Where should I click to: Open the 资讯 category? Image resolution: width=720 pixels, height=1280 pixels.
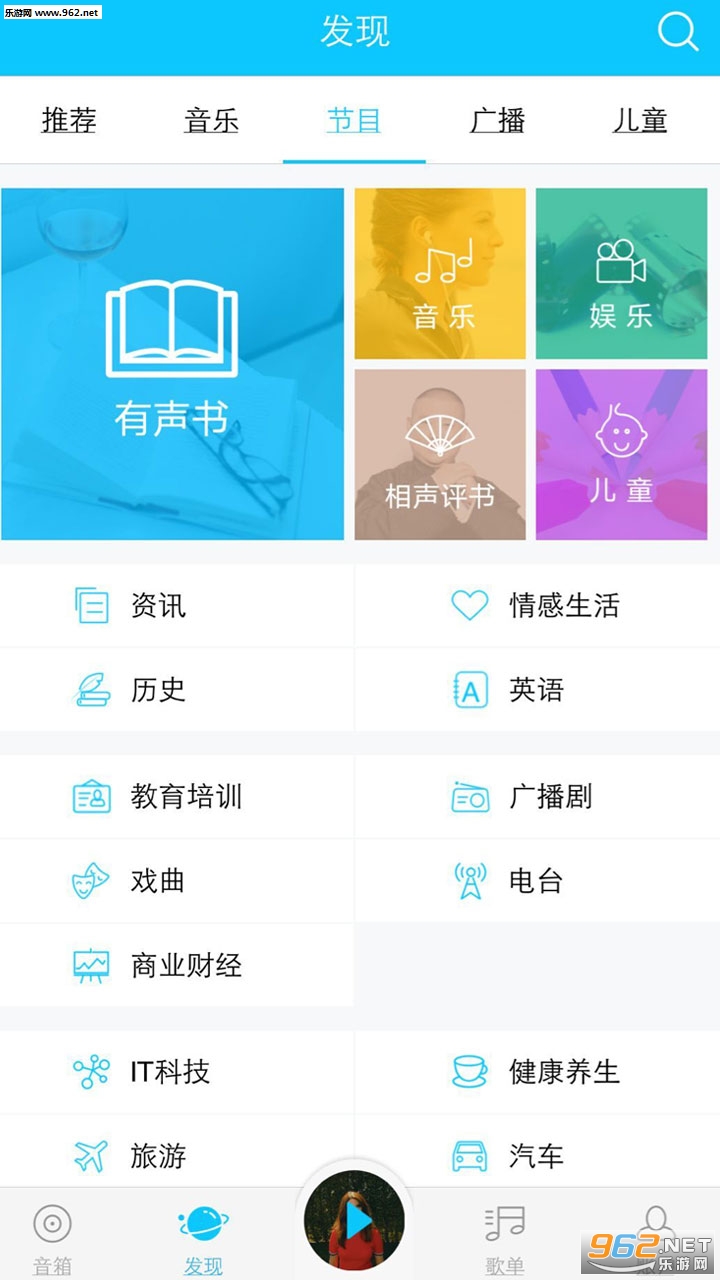click(158, 606)
